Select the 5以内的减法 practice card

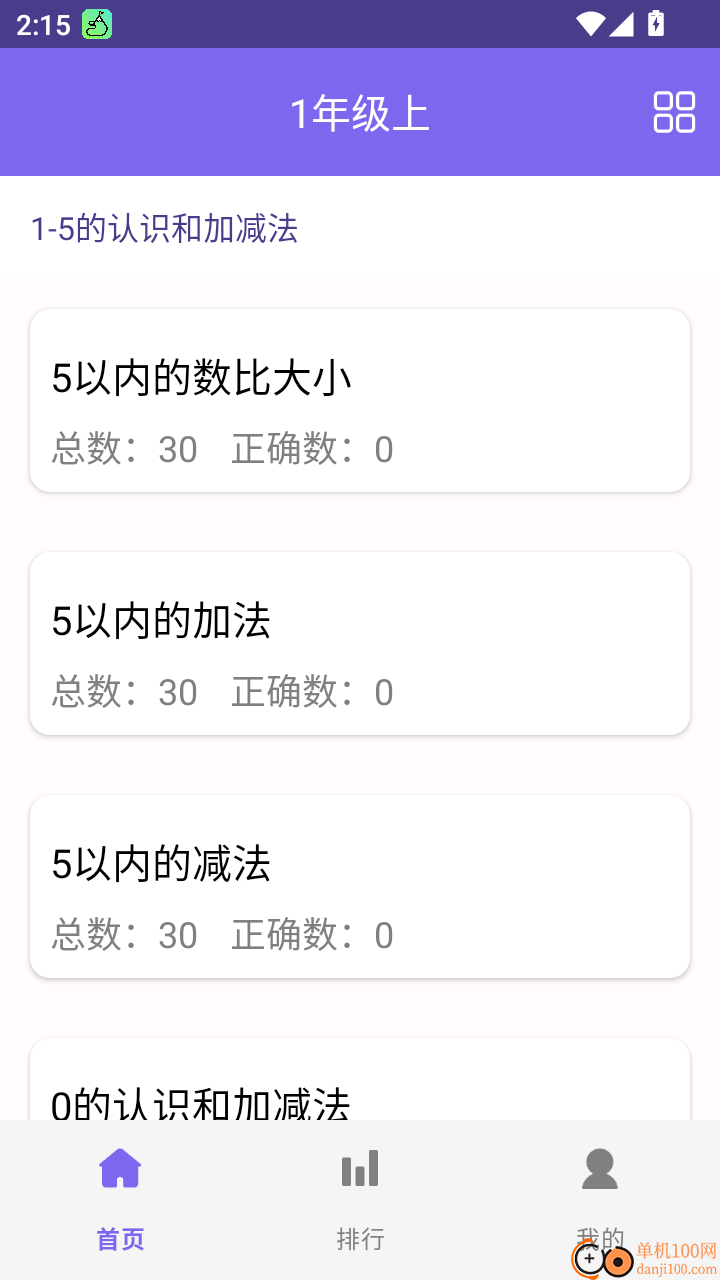point(360,886)
